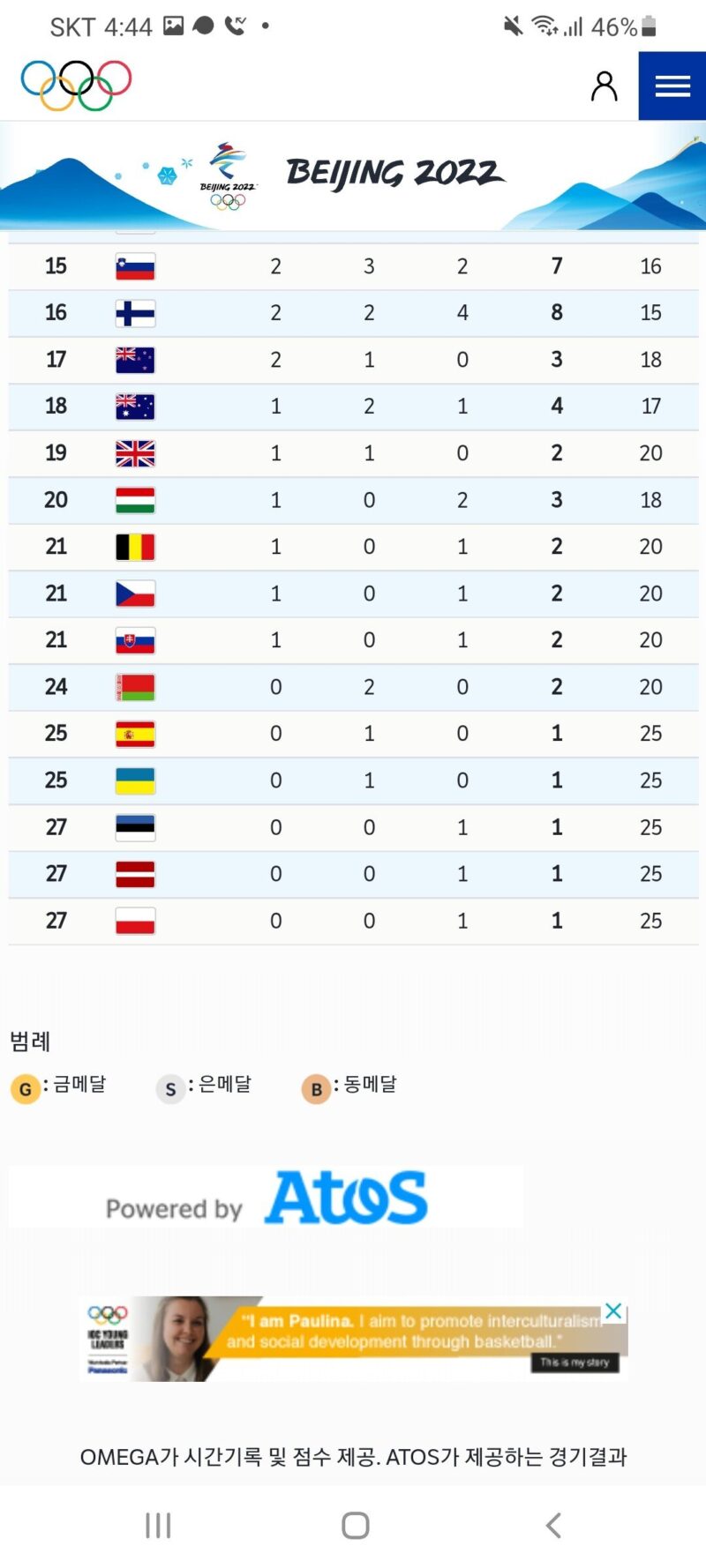This screenshot has height=1568, width=706.
Task: Go to the home screen
Action: click(355, 1526)
